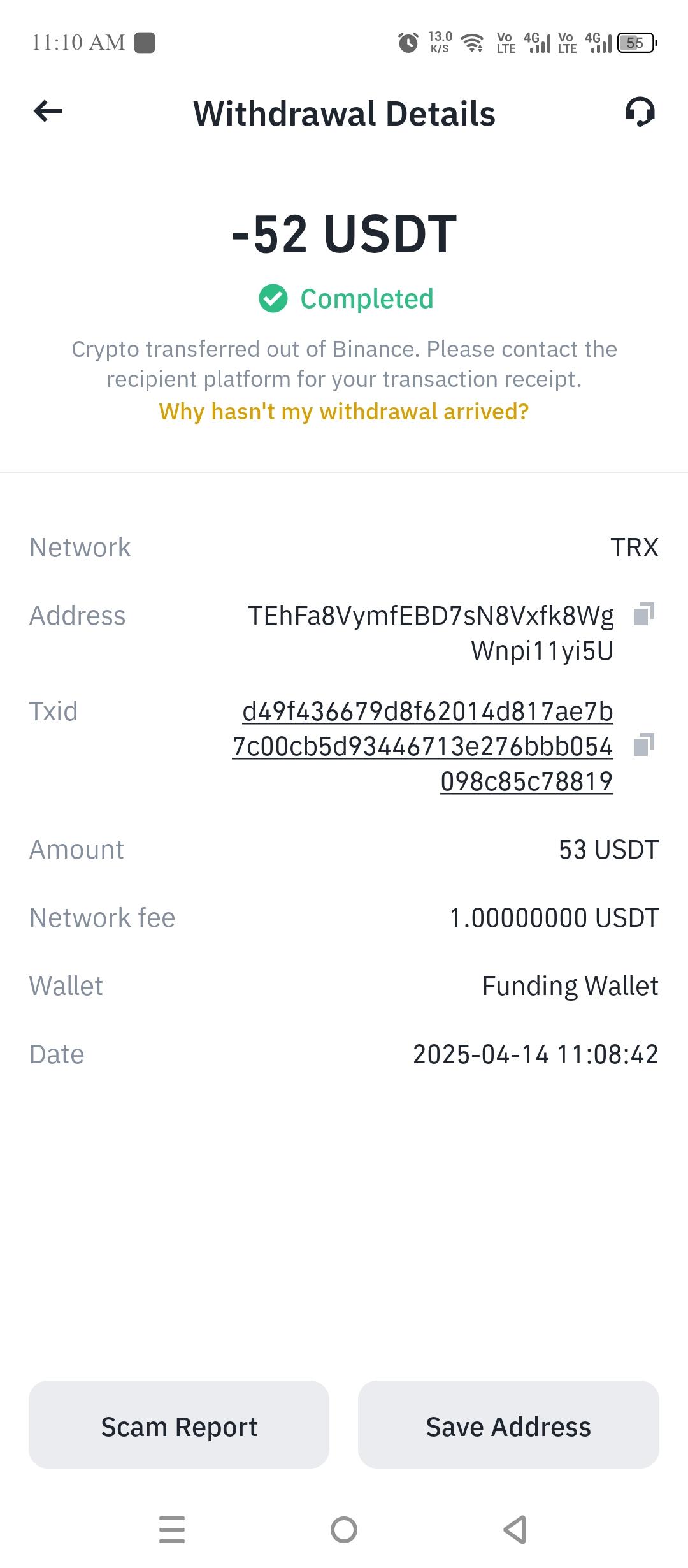
Task: Go to the home screen
Action: tap(344, 1529)
